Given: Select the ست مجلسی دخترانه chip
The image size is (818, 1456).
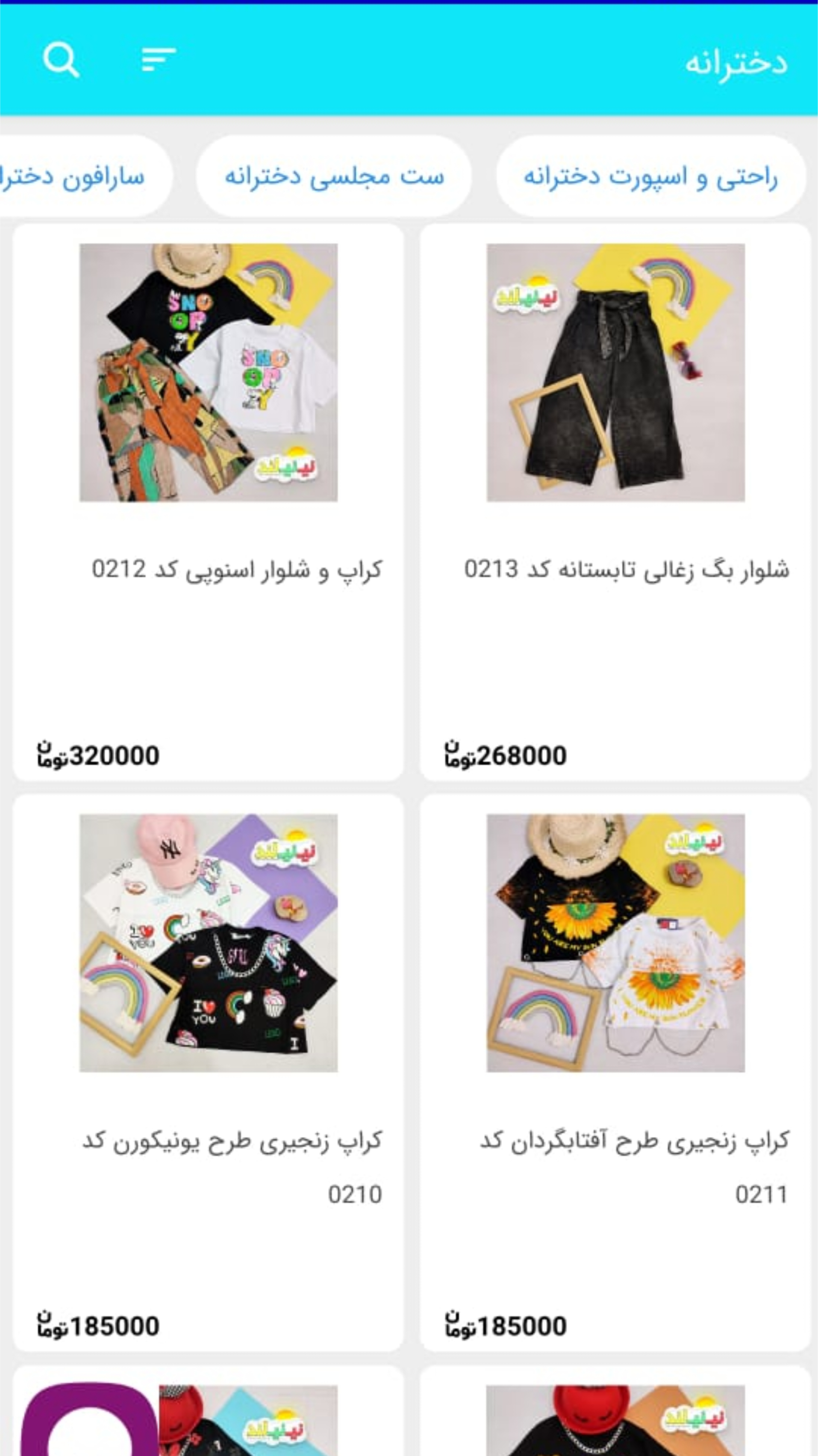Looking at the screenshot, I should 334,176.
